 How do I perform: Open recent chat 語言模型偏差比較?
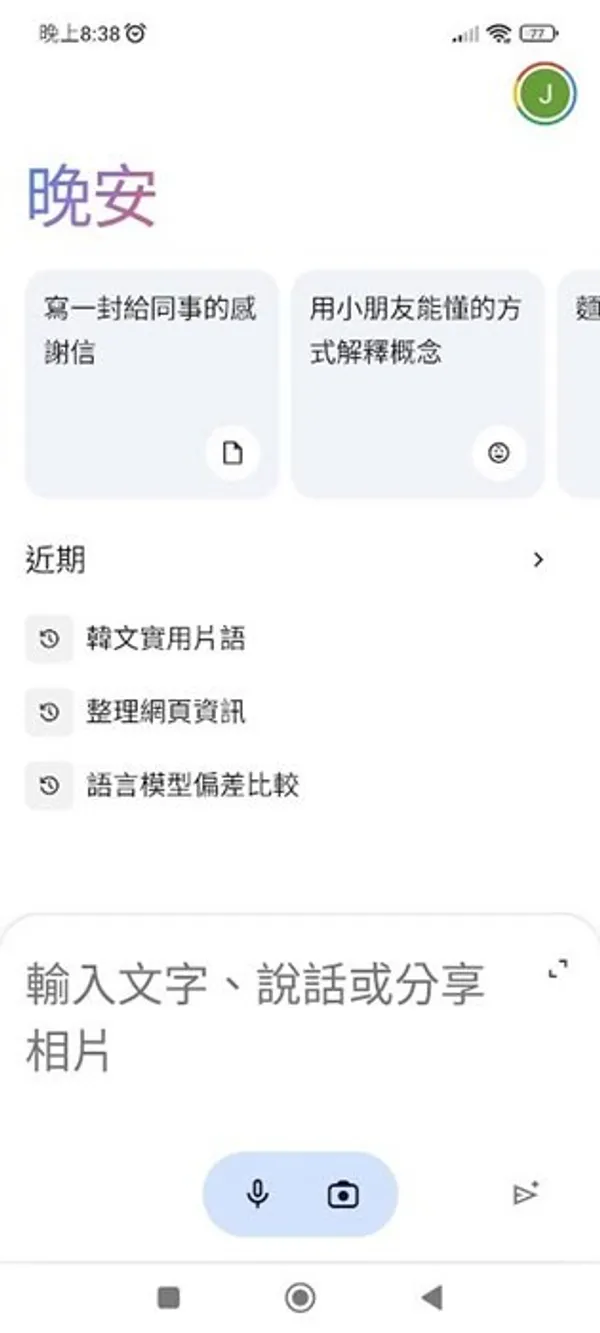point(192,785)
